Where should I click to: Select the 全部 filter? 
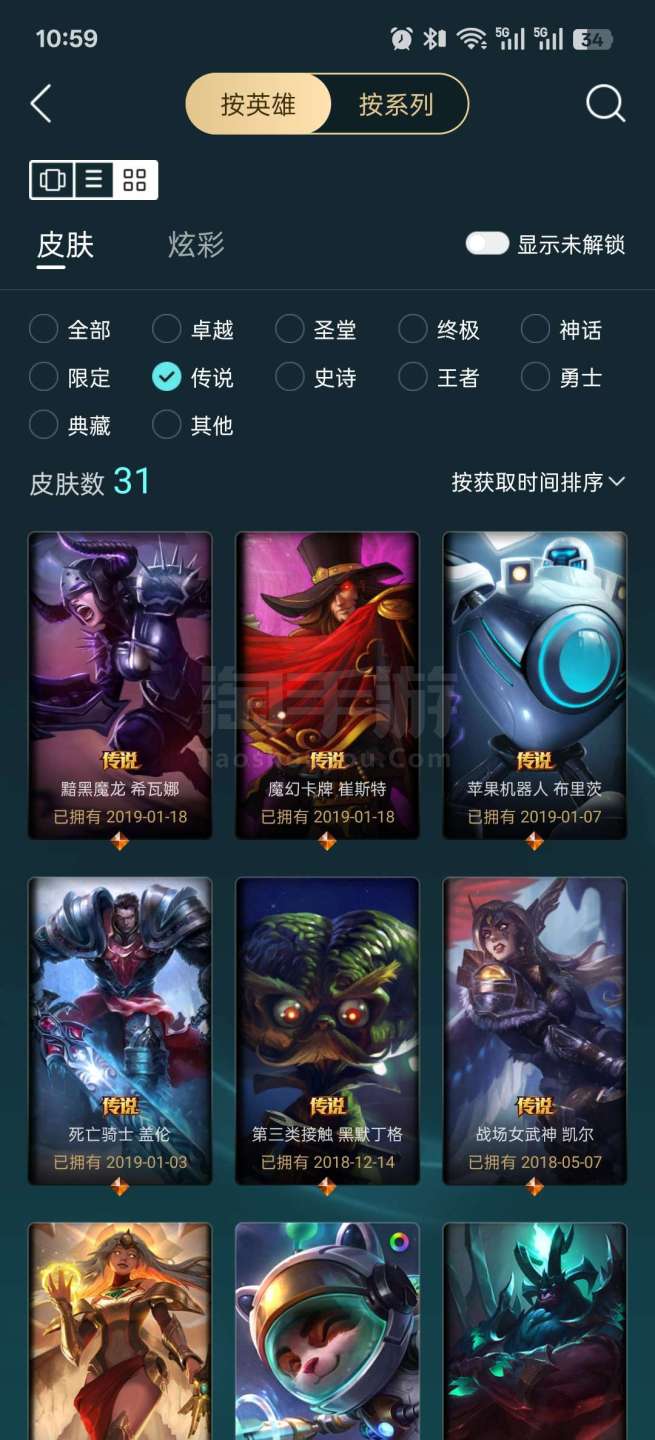pos(70,329)
